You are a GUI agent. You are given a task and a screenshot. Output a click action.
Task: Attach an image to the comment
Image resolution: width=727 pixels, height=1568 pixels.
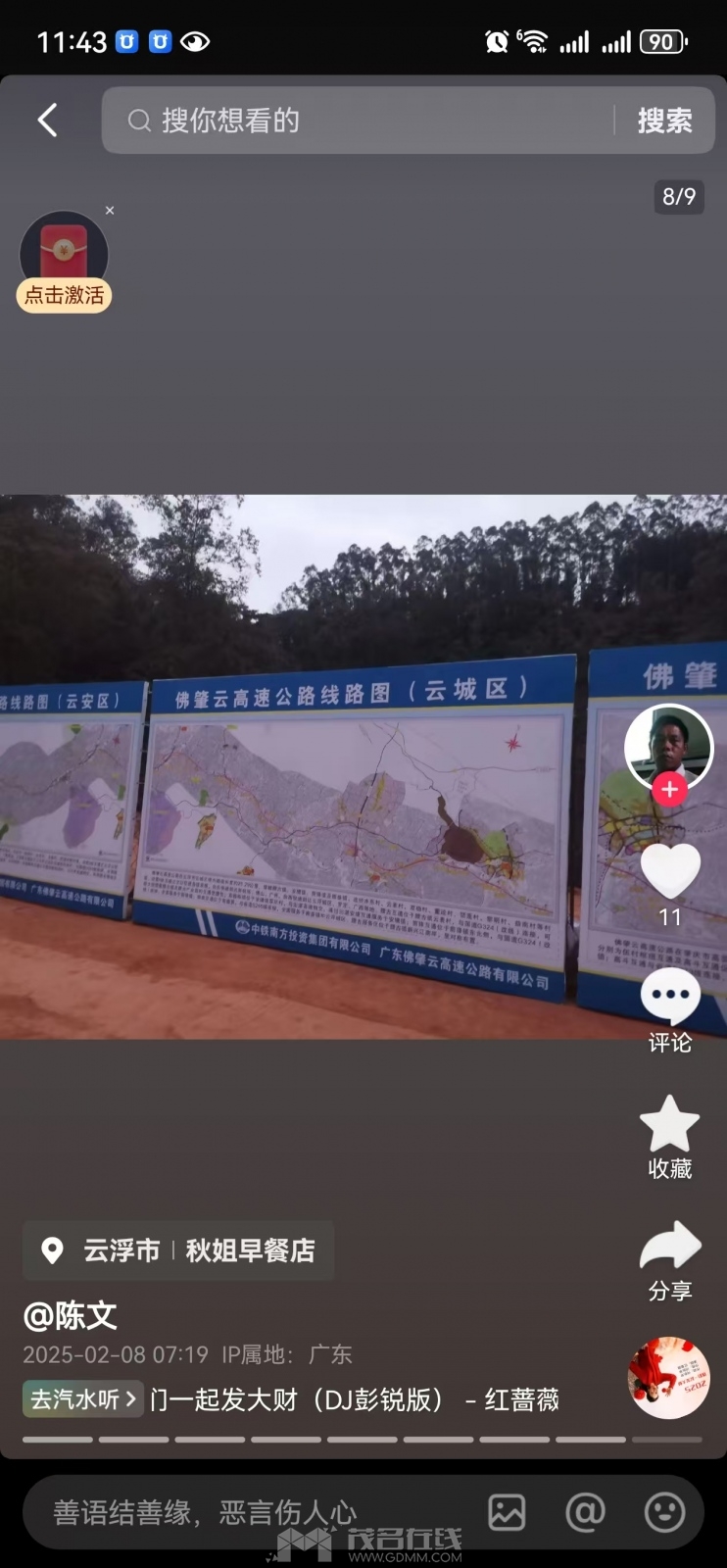pyautogui.click(x=507, y=1513)
